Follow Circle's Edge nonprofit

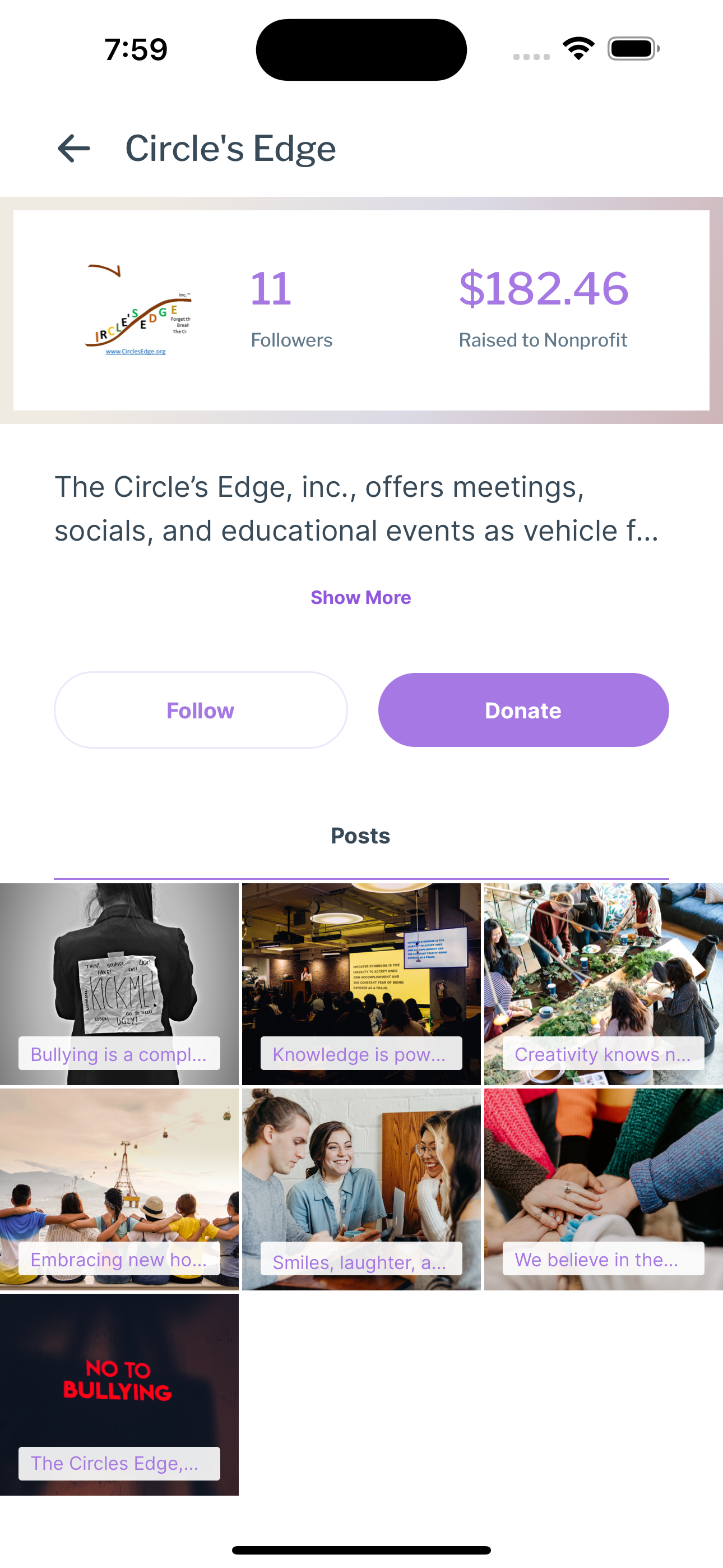[201, 711]
